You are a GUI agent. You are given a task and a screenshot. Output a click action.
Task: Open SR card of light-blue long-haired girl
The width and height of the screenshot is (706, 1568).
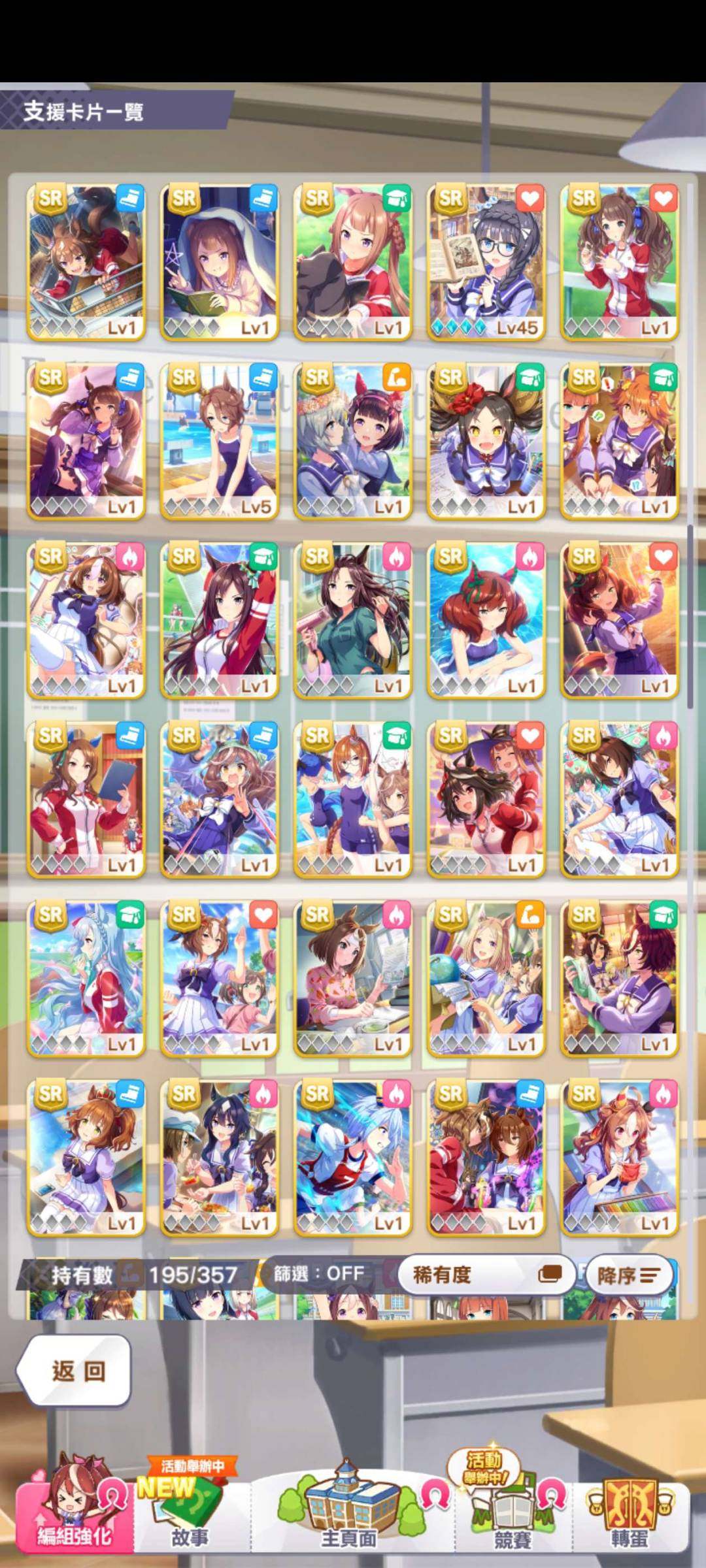[86, 978]
